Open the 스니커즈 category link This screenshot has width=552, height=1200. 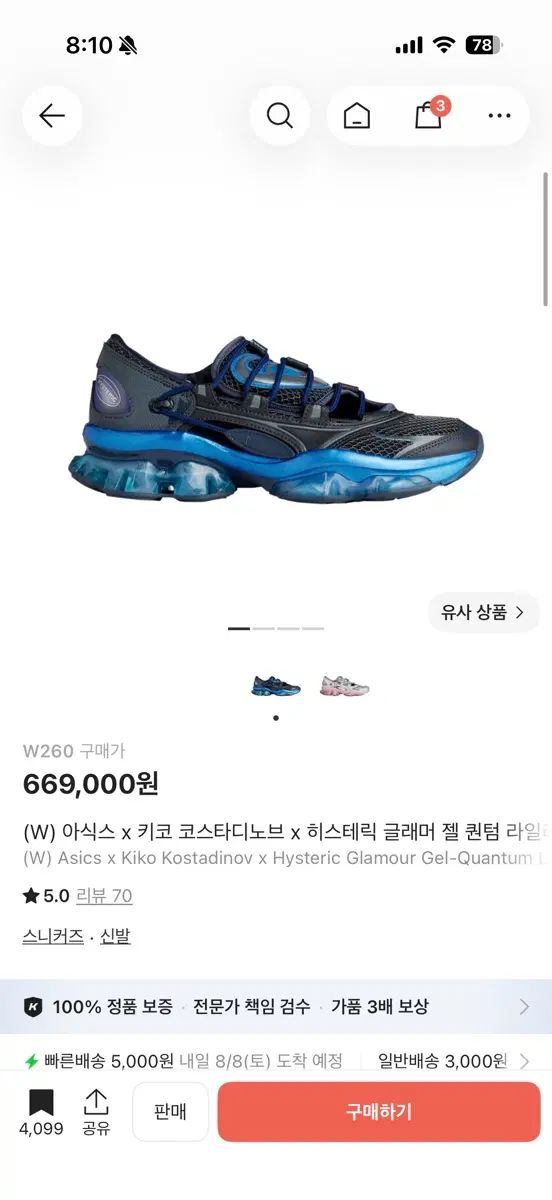(x=53, y=936)
